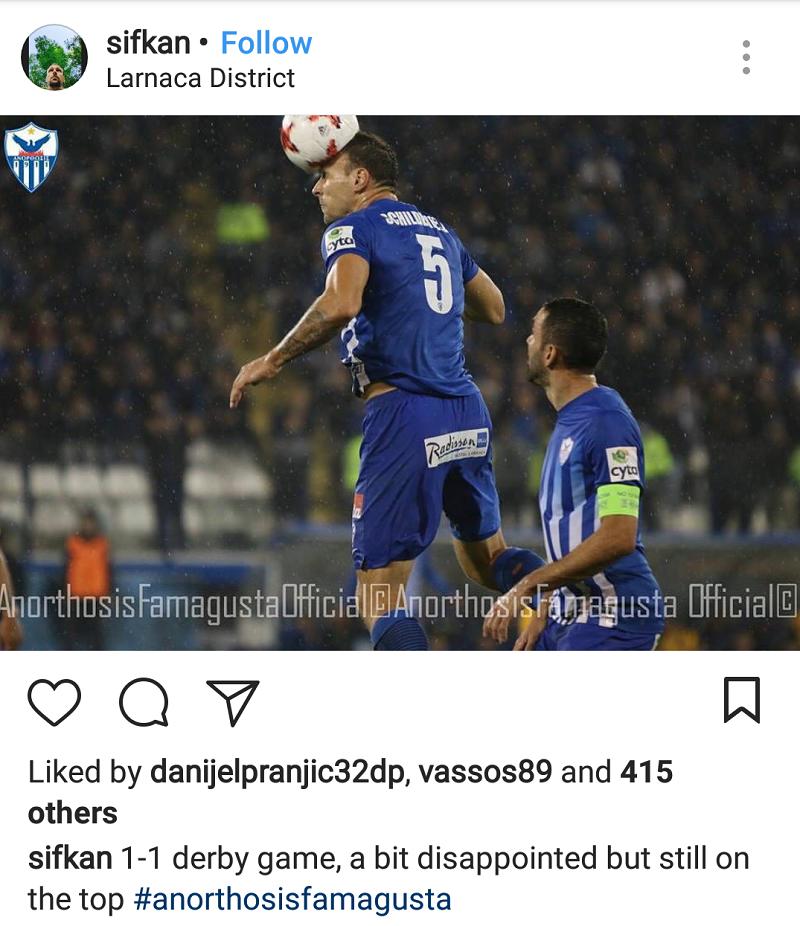Bookmark this post

click(741, 700)
